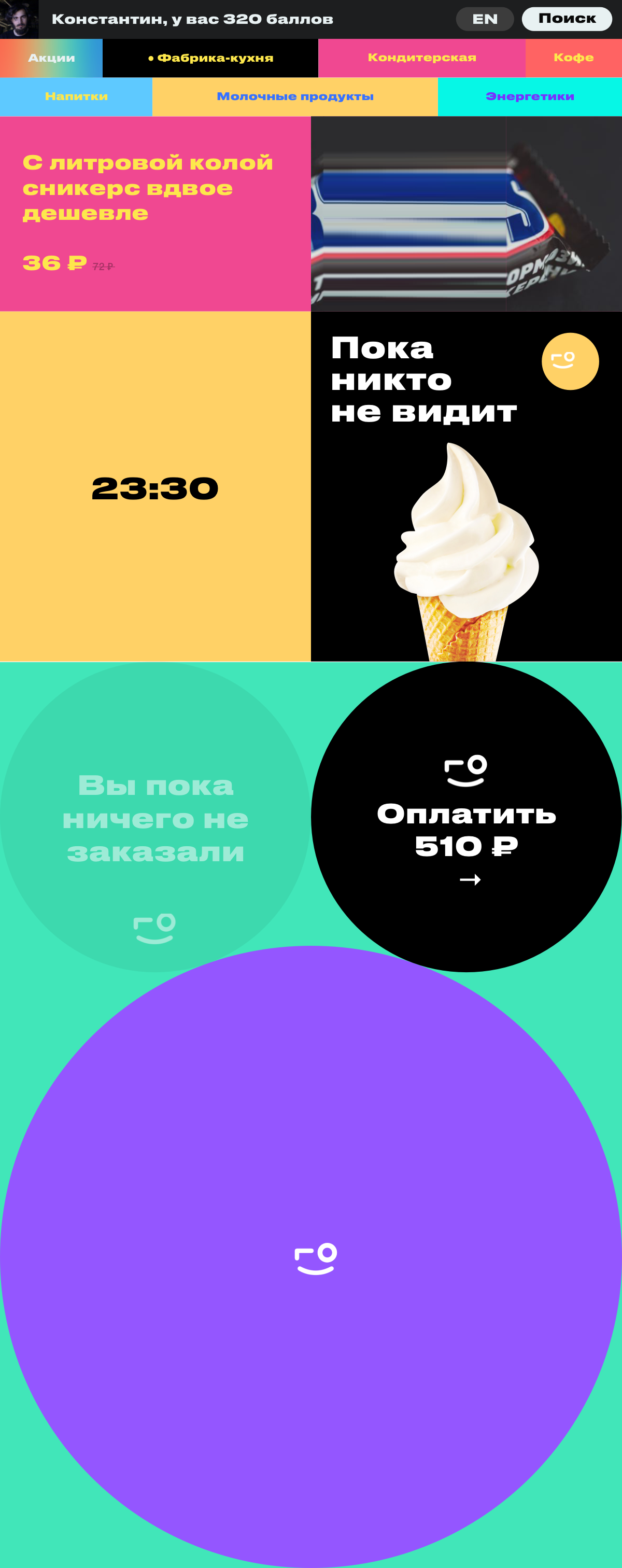The width and height of the screenshot is (622, 1568).
Task: Go to the Кофе category
Action: (573, 58)
